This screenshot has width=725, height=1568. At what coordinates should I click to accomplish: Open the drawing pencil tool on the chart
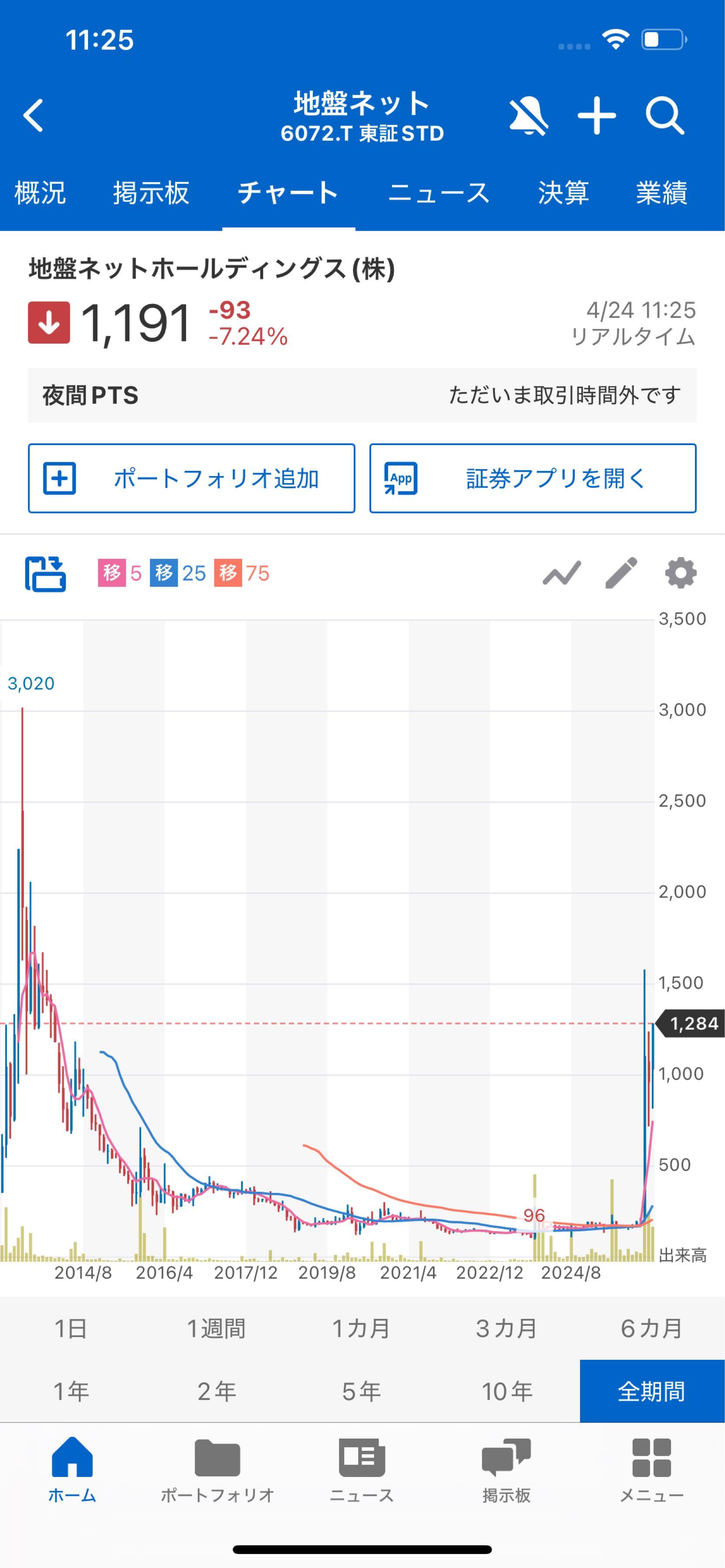tap(621, 573)
